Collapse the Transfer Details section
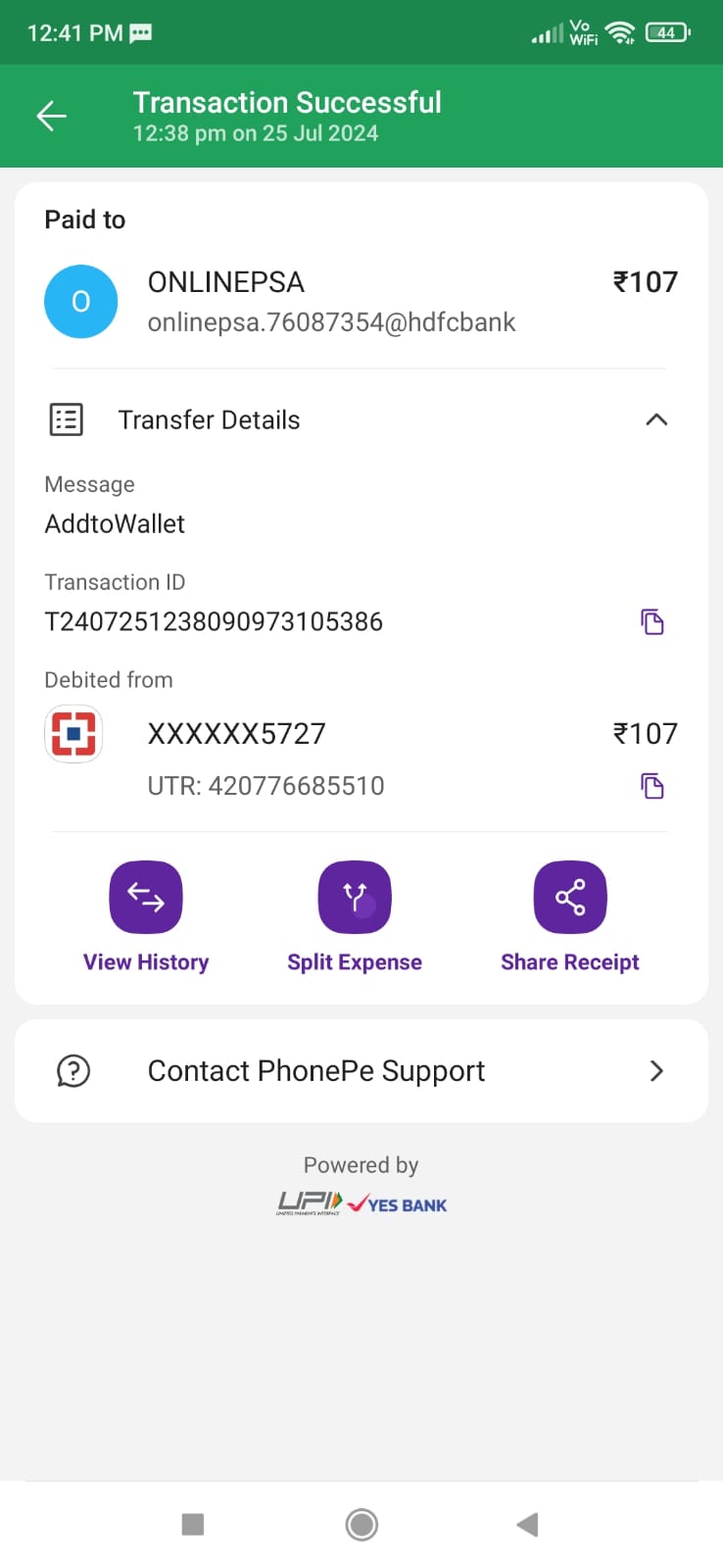The image size is (723, 1568). click(656, 420)
